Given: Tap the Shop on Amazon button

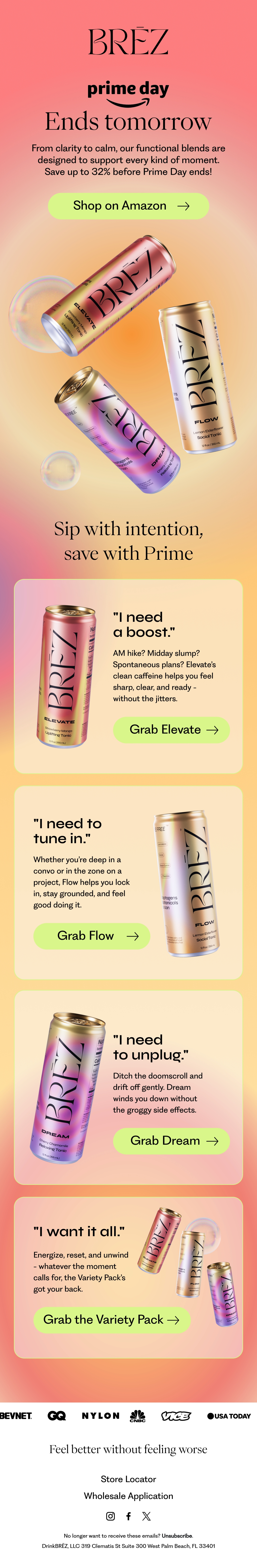Looking at the screenshot, I should [x=128, y=206].
